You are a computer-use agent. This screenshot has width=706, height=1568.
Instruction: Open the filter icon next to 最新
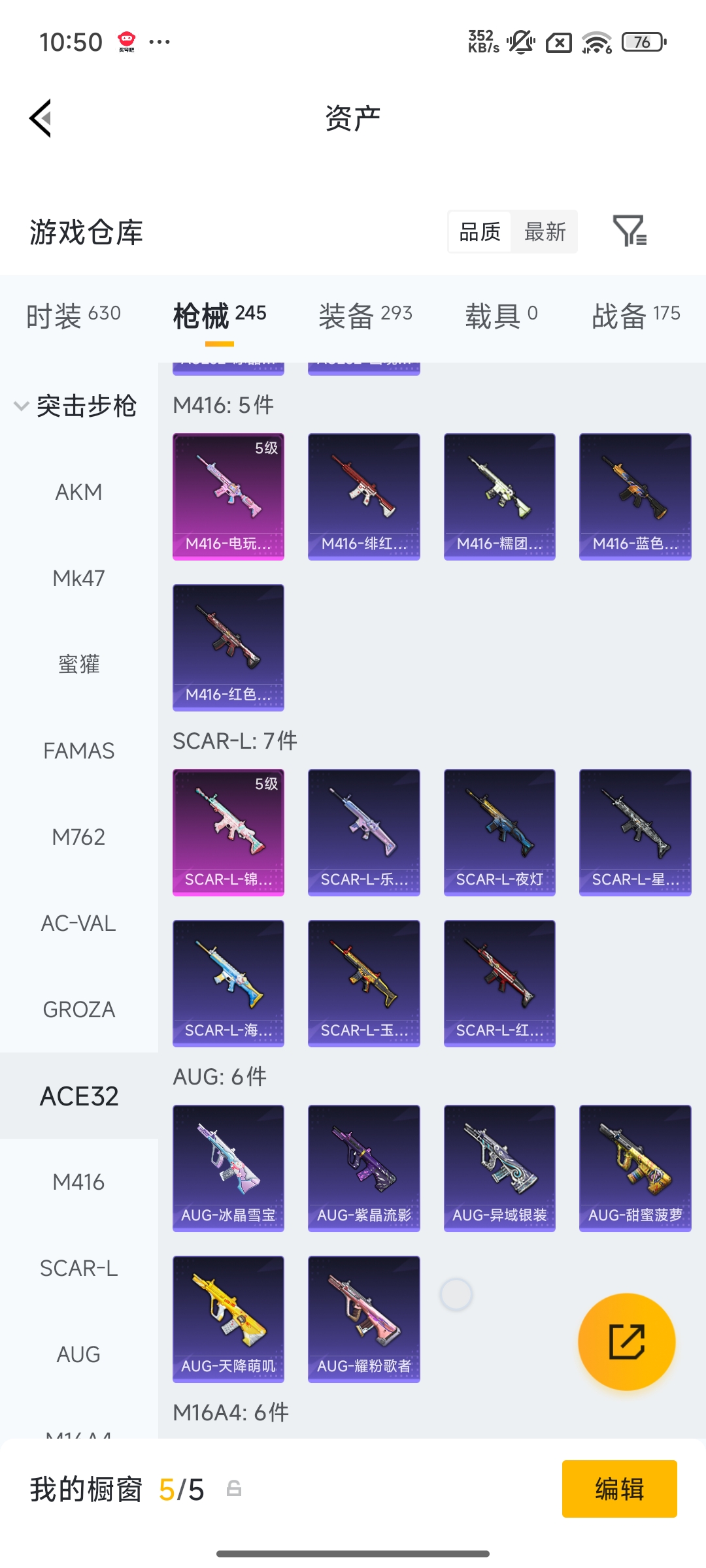click(x=629, y=231)
